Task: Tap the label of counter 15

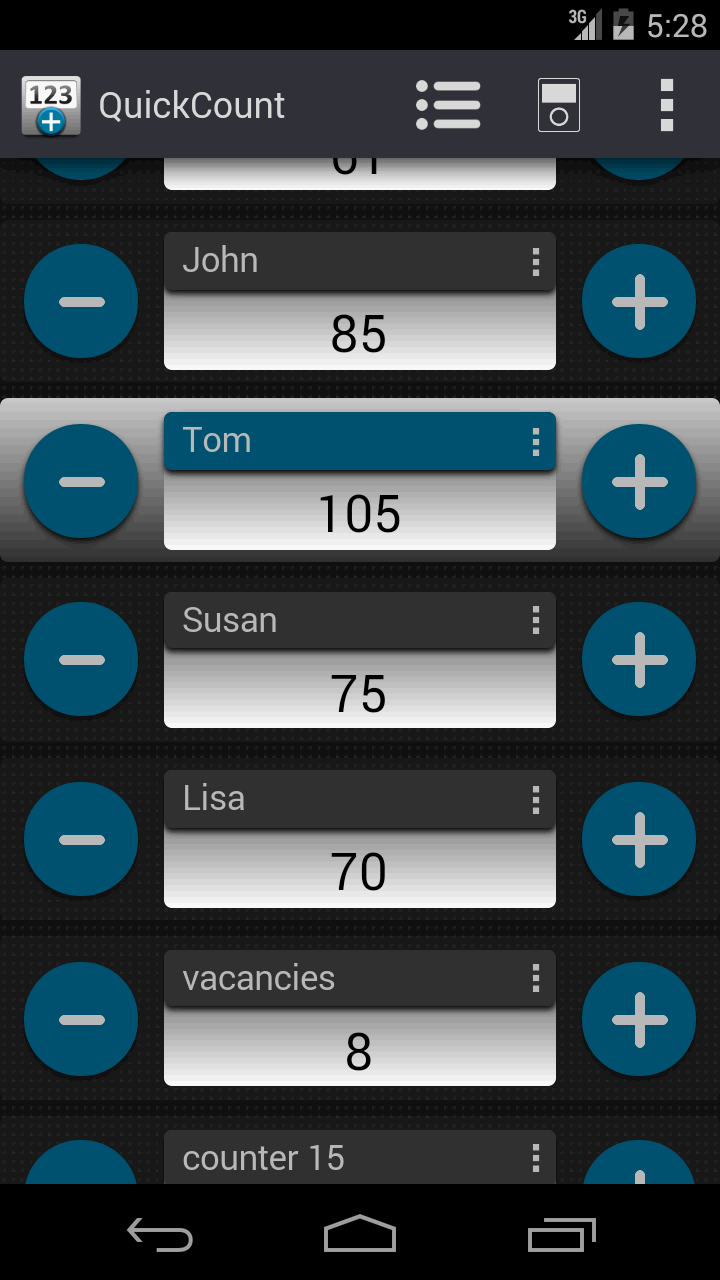Action: coord(263,1158)
